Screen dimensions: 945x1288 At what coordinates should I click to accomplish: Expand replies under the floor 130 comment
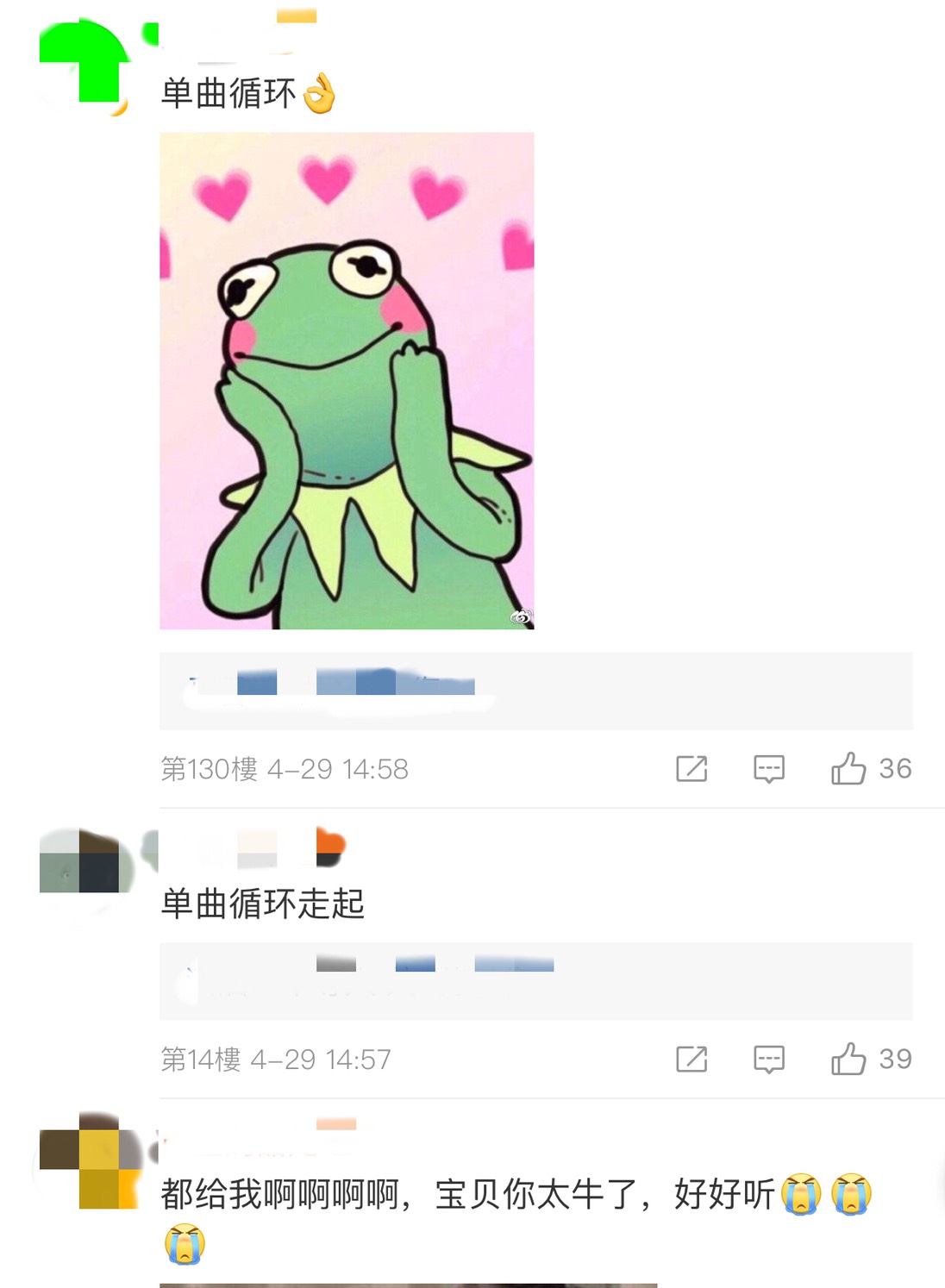tap(535, 691)
